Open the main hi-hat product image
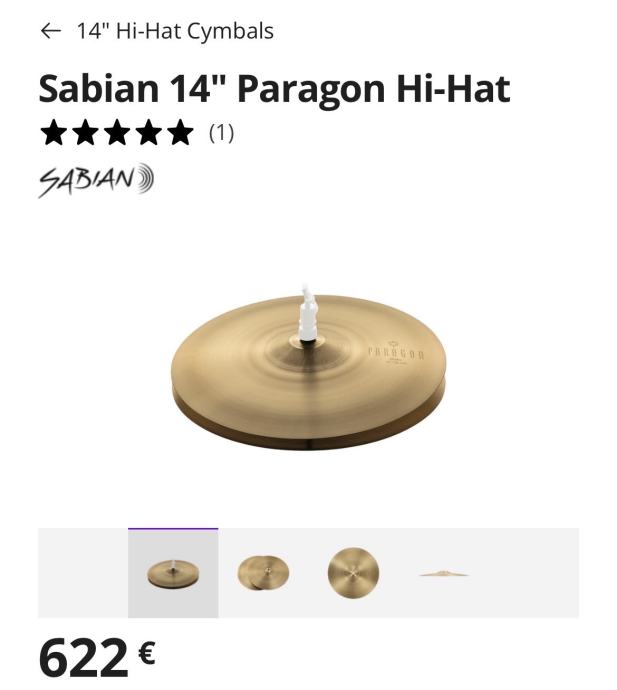The image size is (617, 690). [x=308, y=369]
